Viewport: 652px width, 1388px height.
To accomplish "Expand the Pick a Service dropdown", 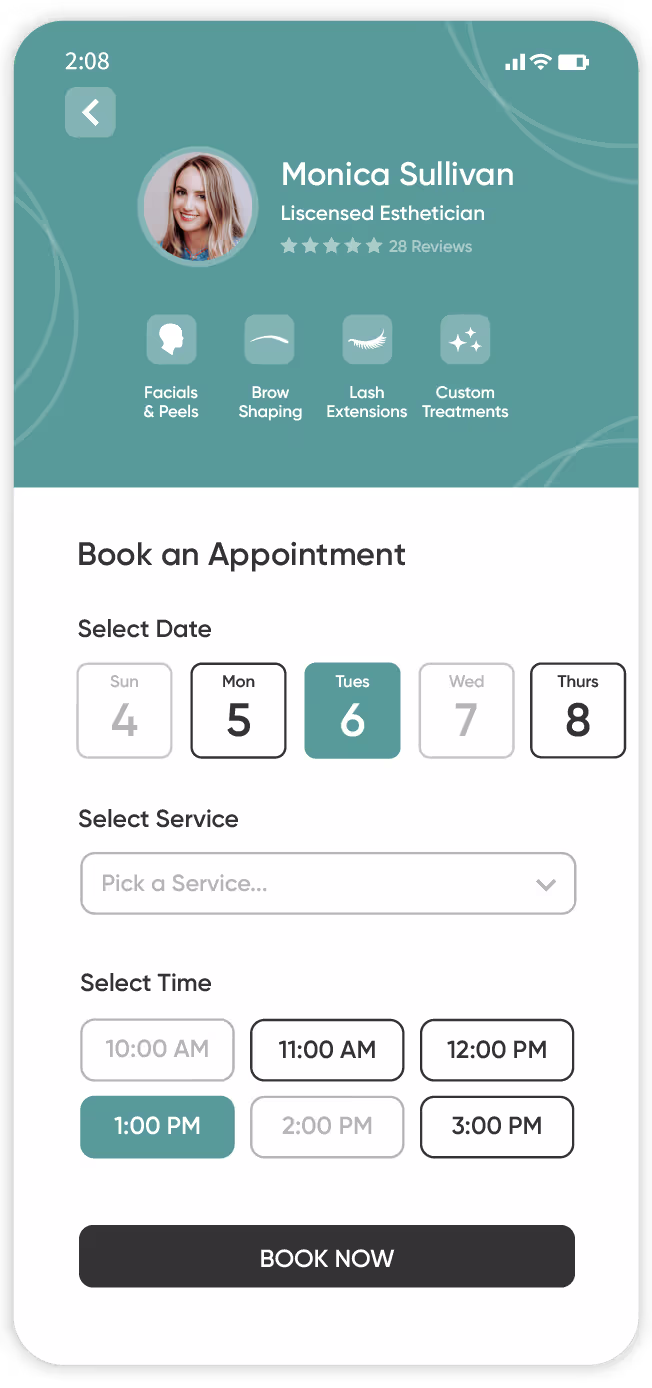I will point(328,884).
